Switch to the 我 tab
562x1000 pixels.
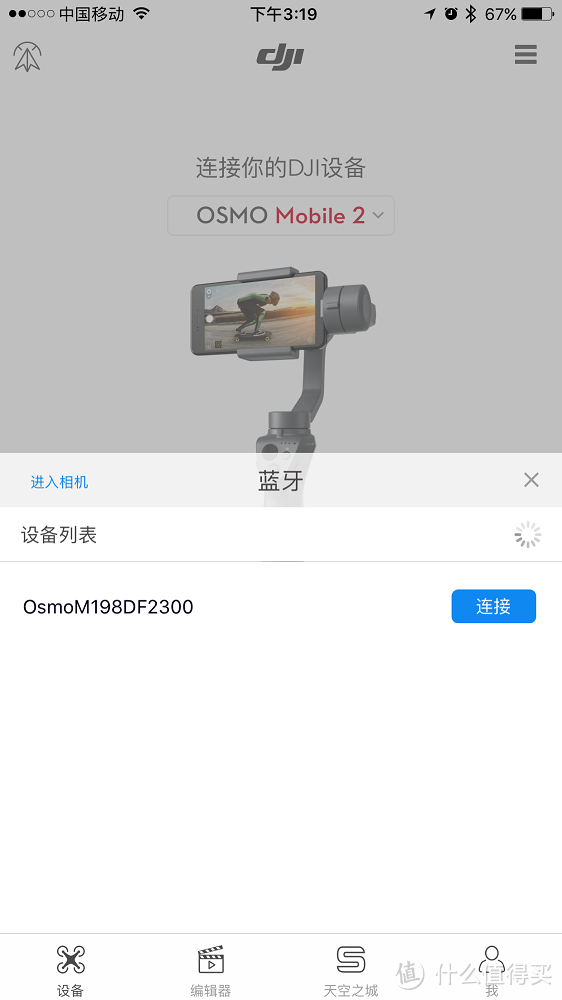click(491, 970)
